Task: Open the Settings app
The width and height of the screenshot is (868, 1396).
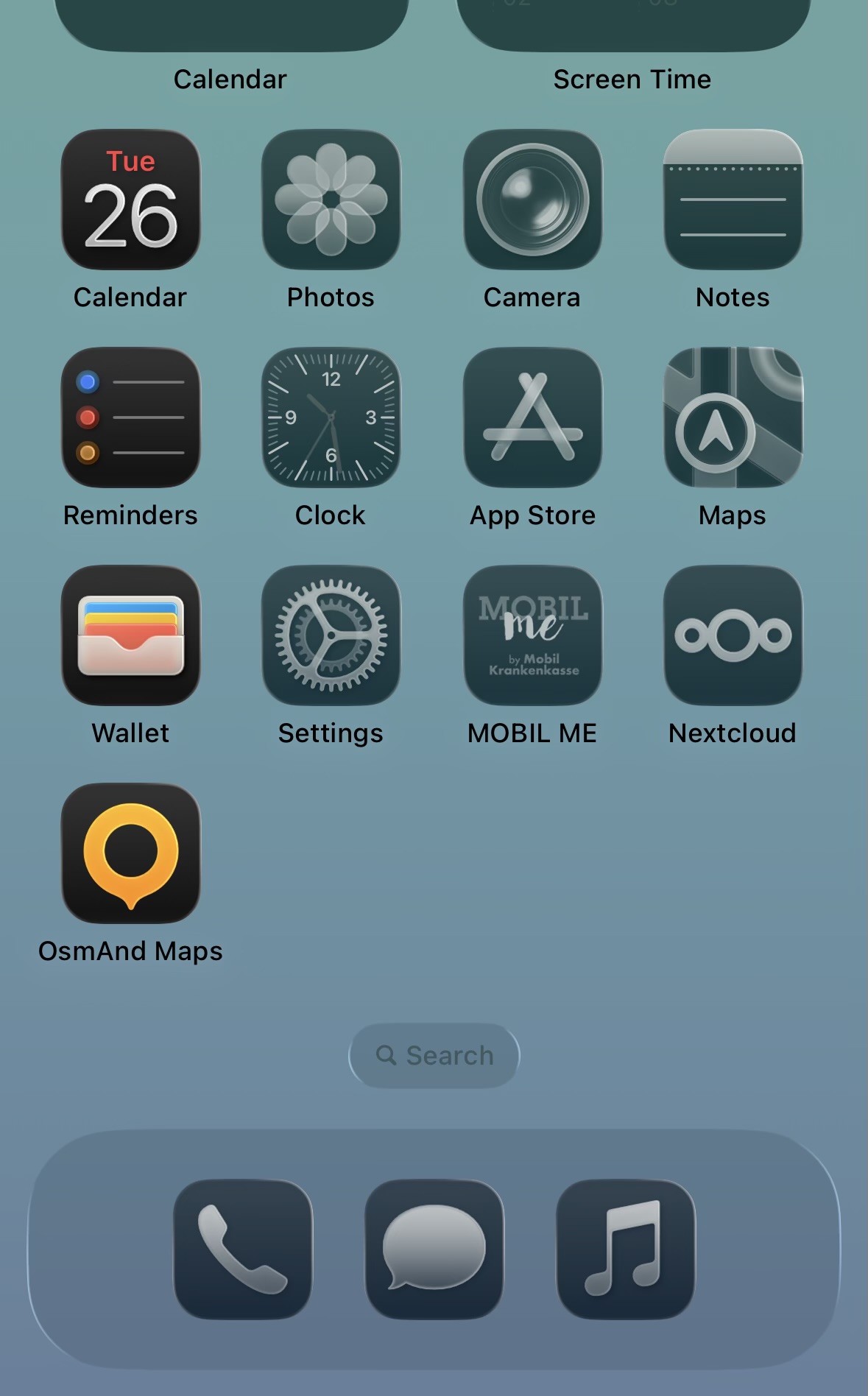Action: tap(331, 635)
